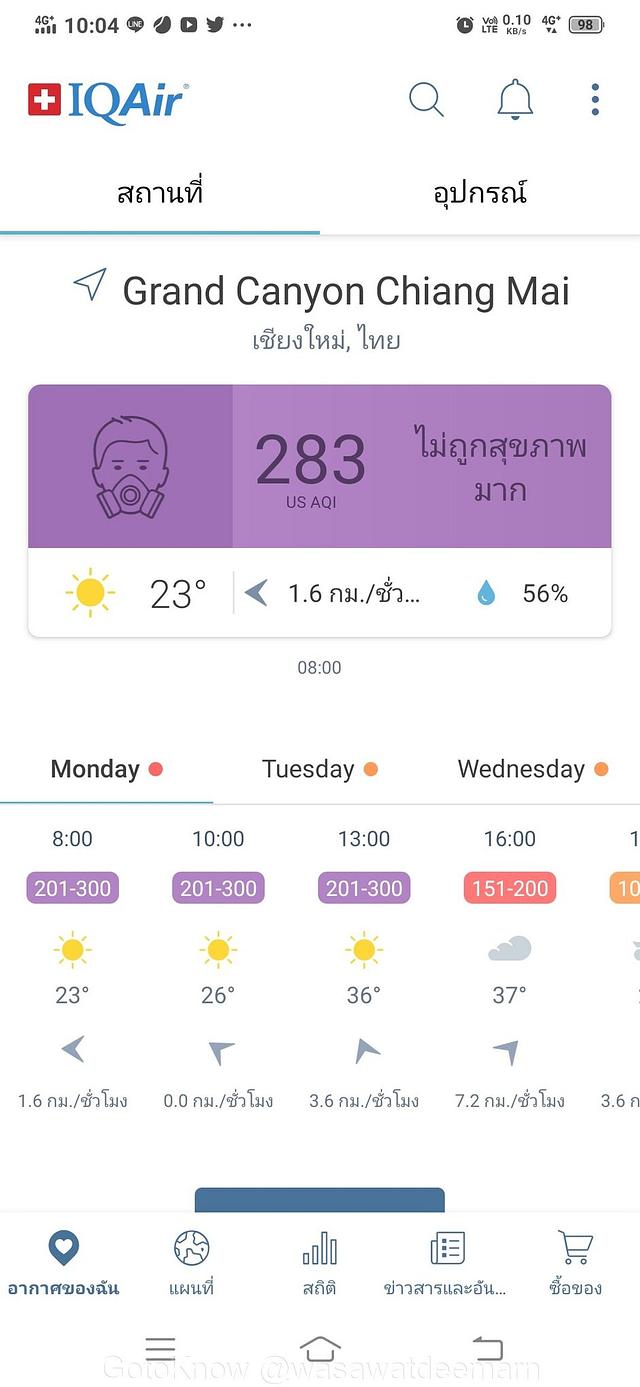Open the three-dot overflow menu

click(595, 100)
